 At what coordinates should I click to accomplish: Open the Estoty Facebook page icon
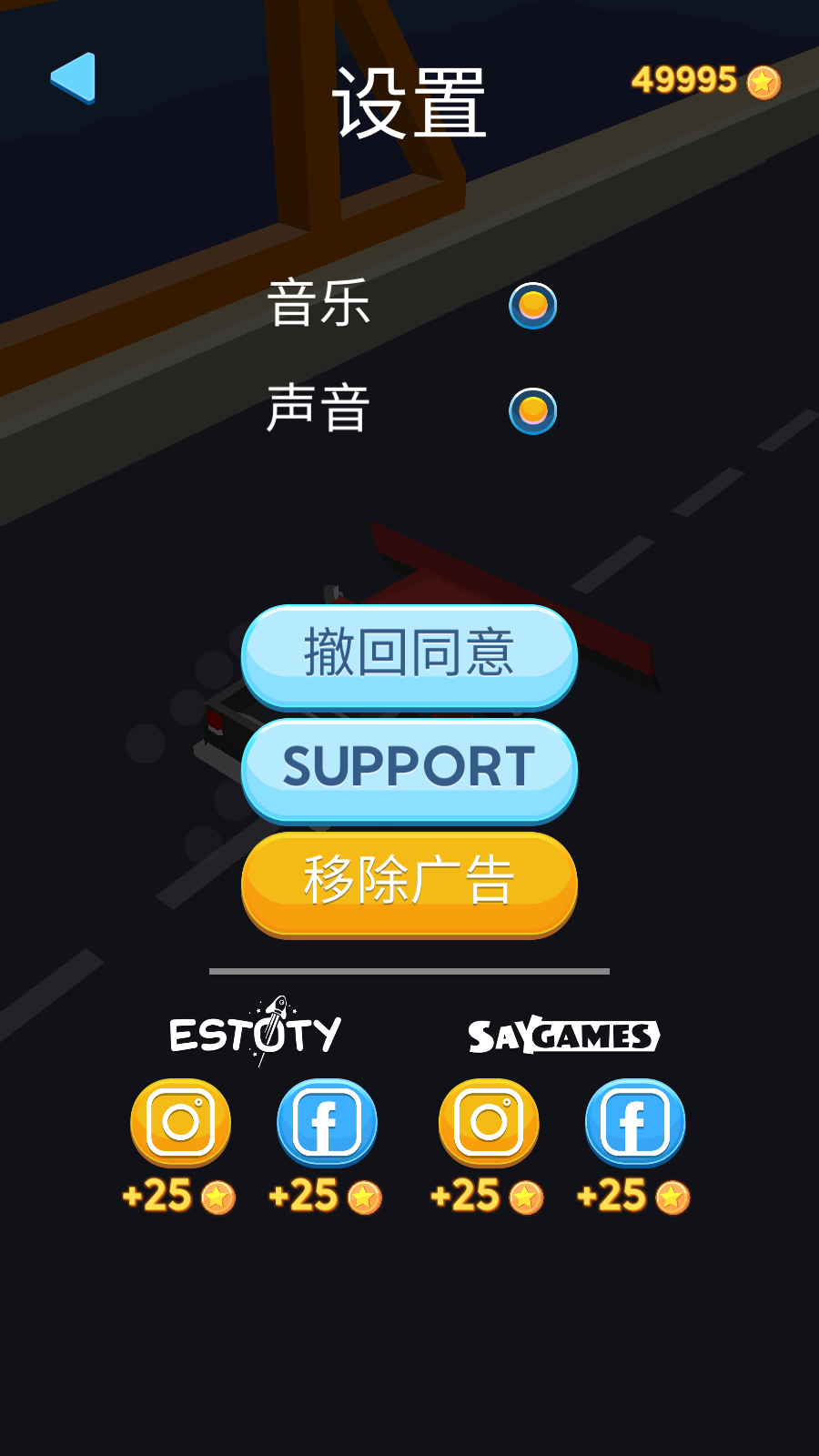(x=326, y=1122)
